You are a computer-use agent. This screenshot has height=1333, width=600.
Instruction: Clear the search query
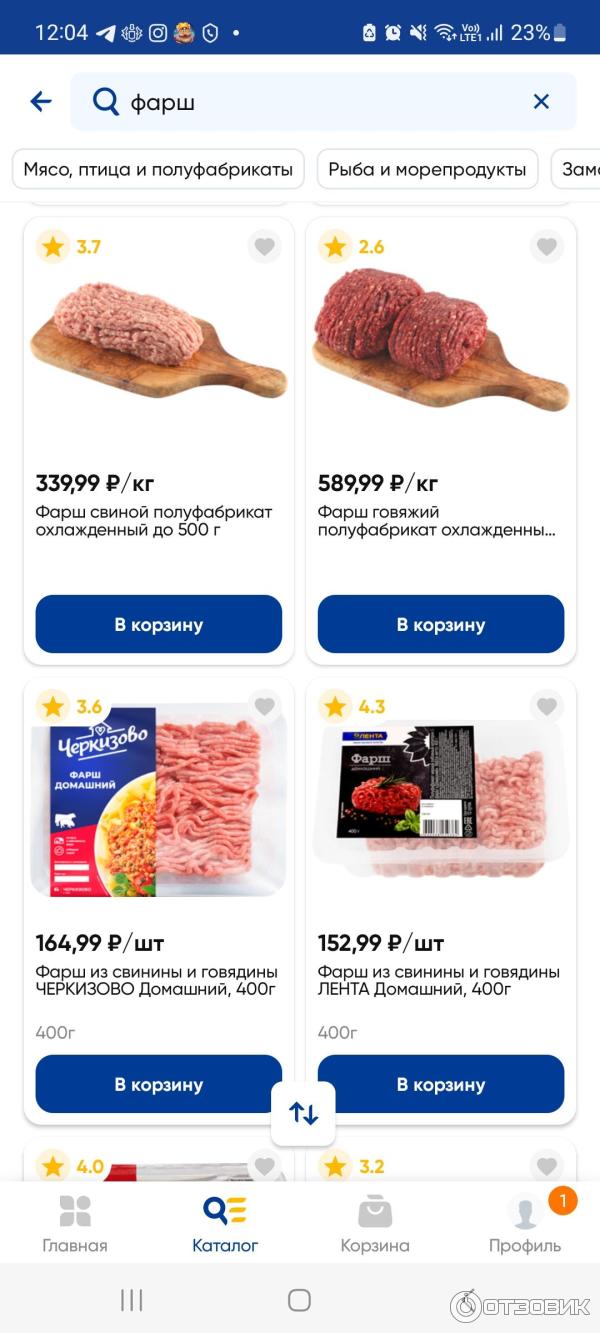tap(541, 101)
